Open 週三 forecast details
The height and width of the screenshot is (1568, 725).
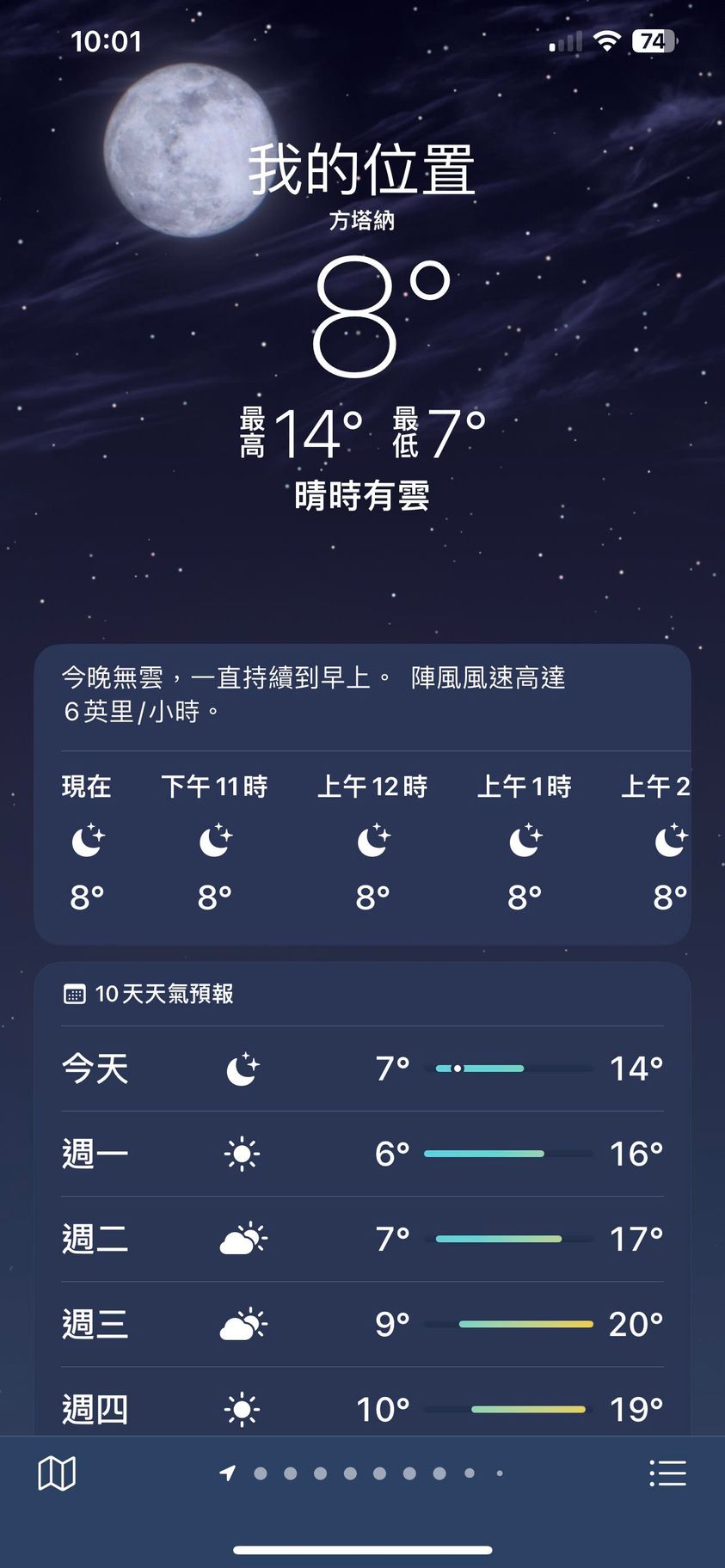tap(361, 1324)
